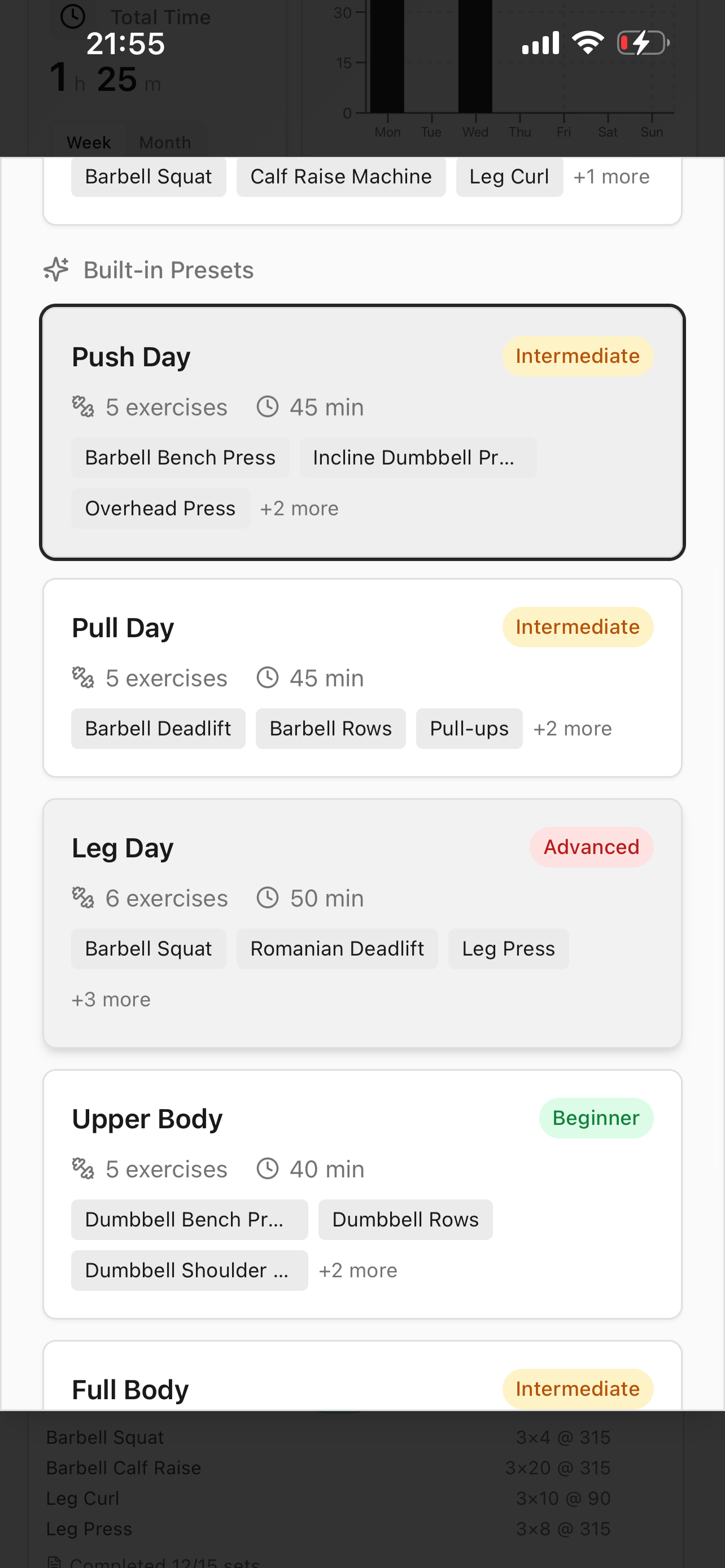Expand the +2 more exercises on Push Day

tap(299, 507)
